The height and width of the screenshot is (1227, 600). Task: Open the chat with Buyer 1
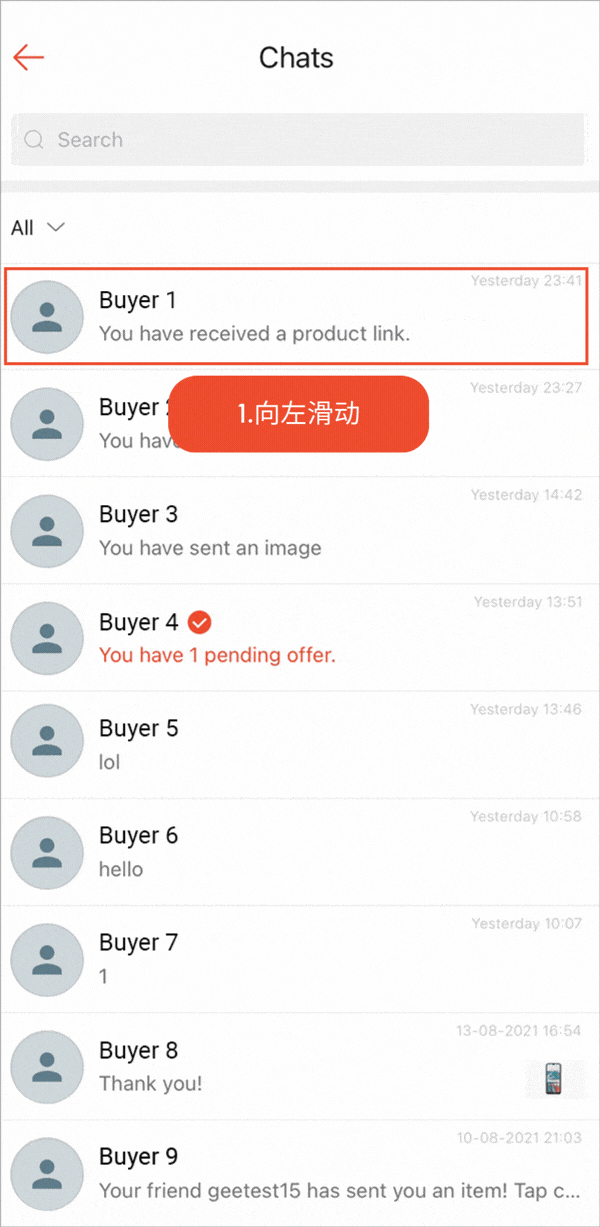[x=296, y=316]
